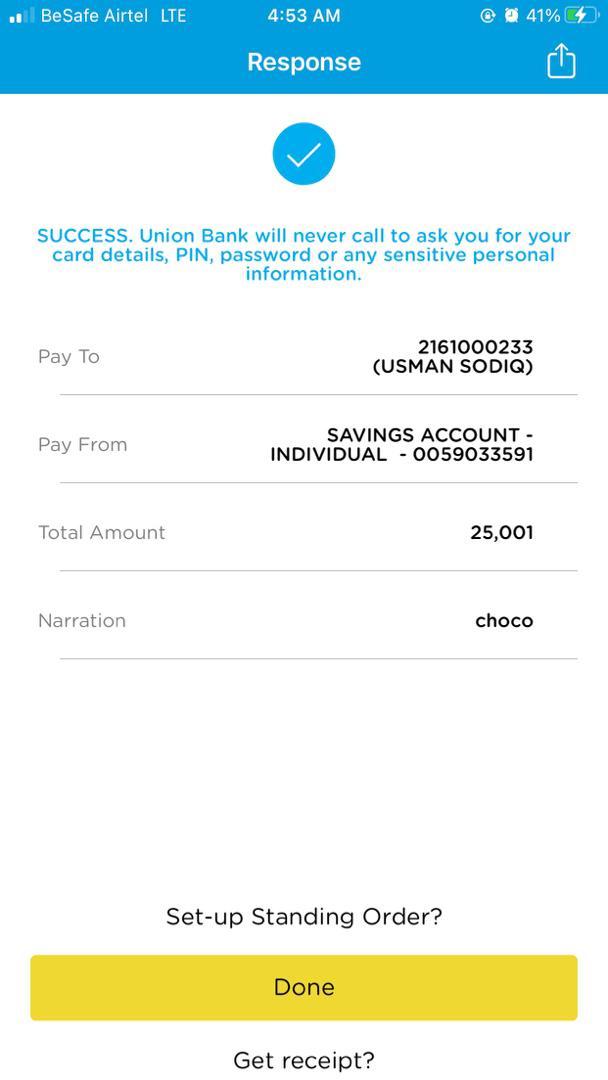Open Set-up Standing Order option
This screenshot has width=608, height=1080.
coord(304,916)
